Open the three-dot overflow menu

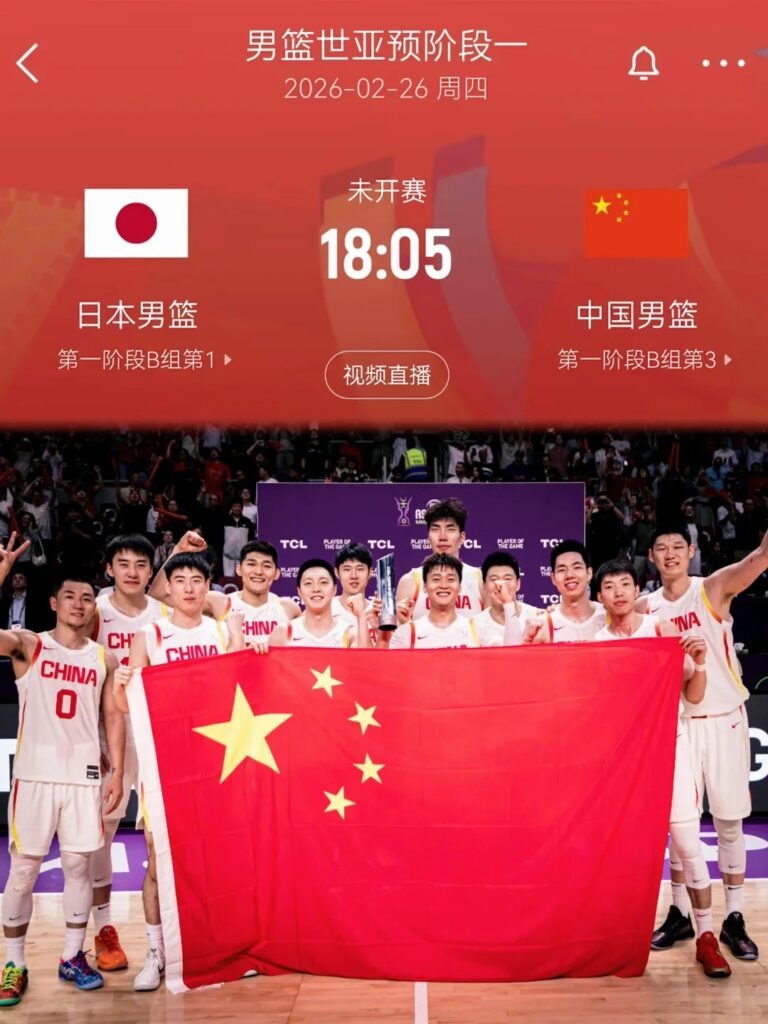723,63
